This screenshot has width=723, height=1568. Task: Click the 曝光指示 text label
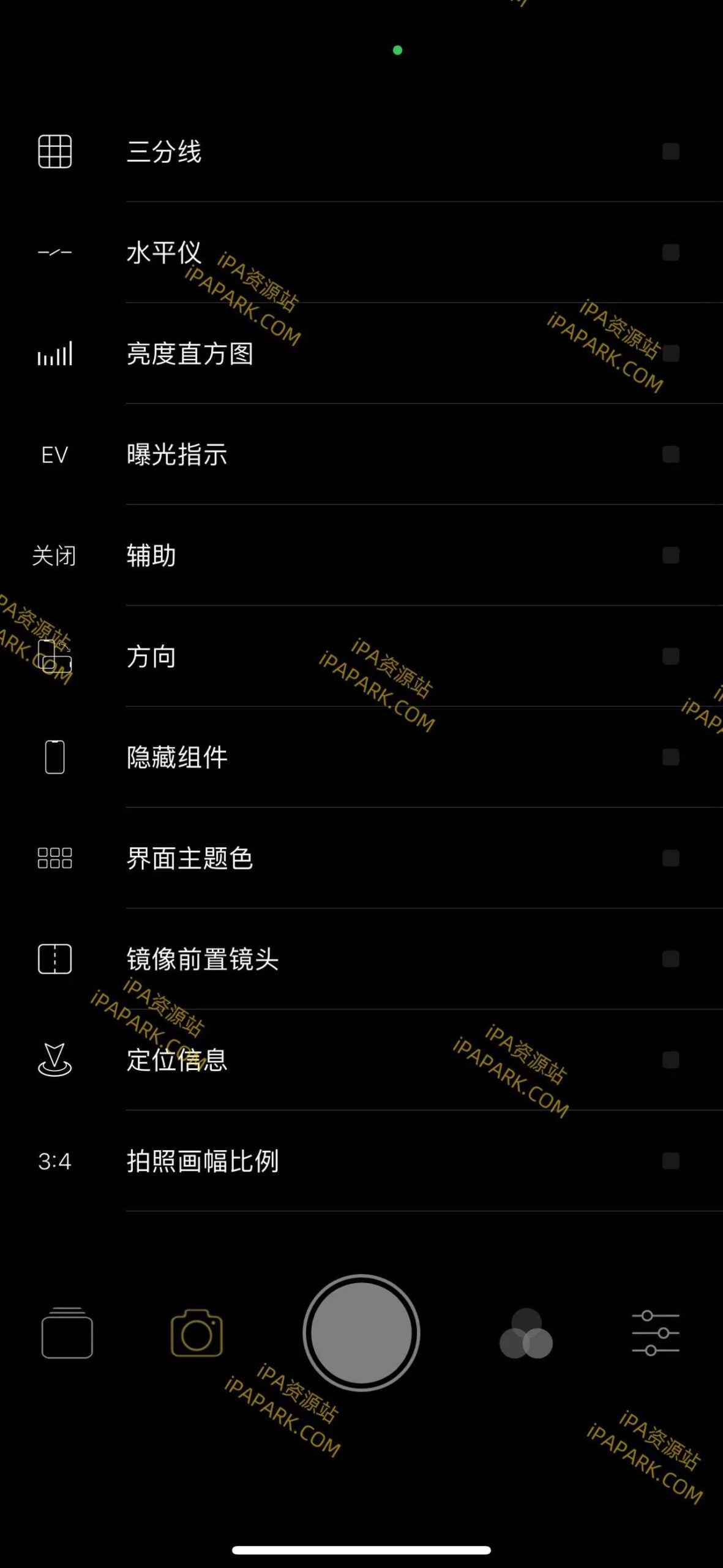177,455
